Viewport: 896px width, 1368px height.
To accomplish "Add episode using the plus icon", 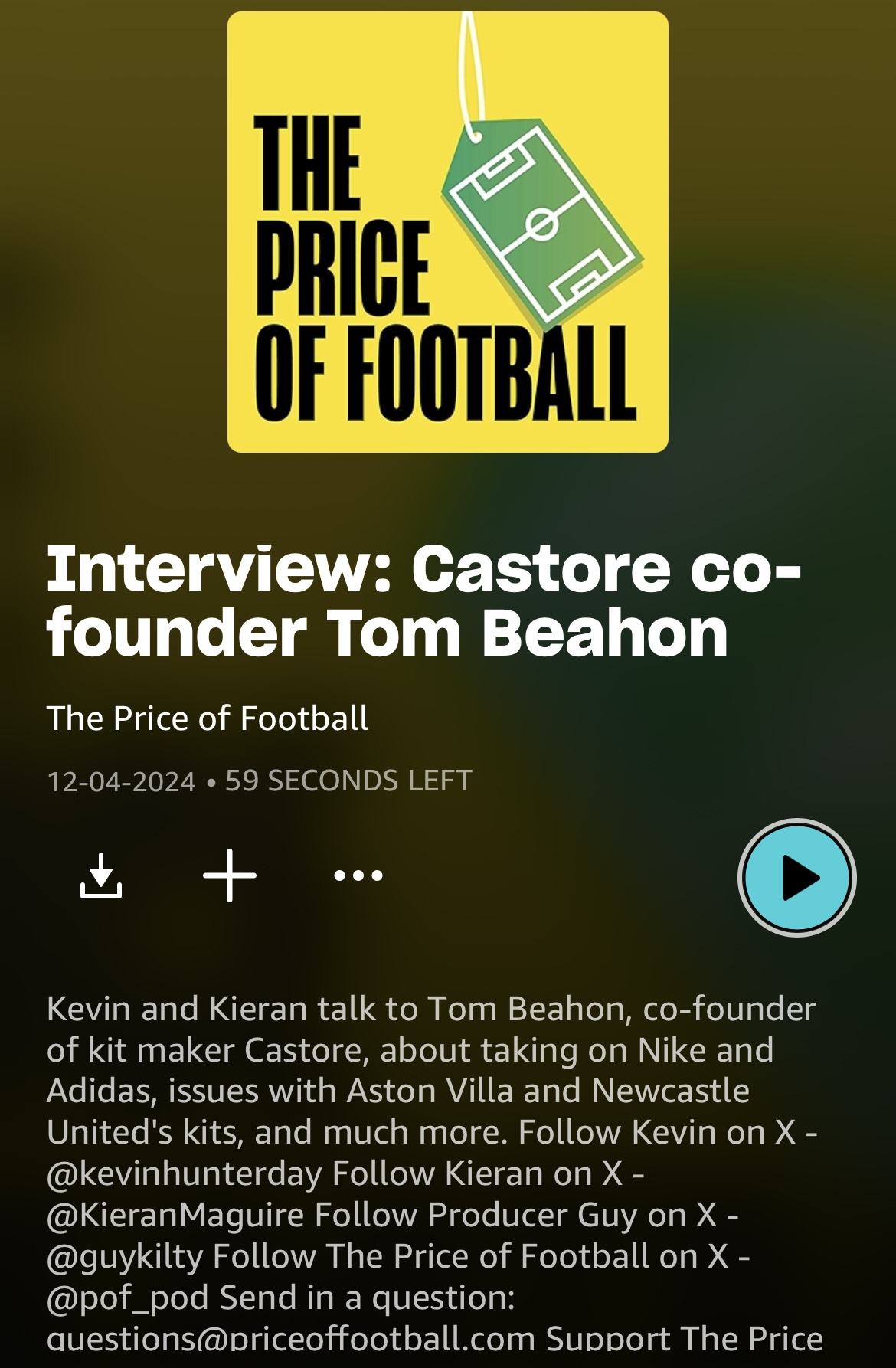I will click(x=230, y=875).
